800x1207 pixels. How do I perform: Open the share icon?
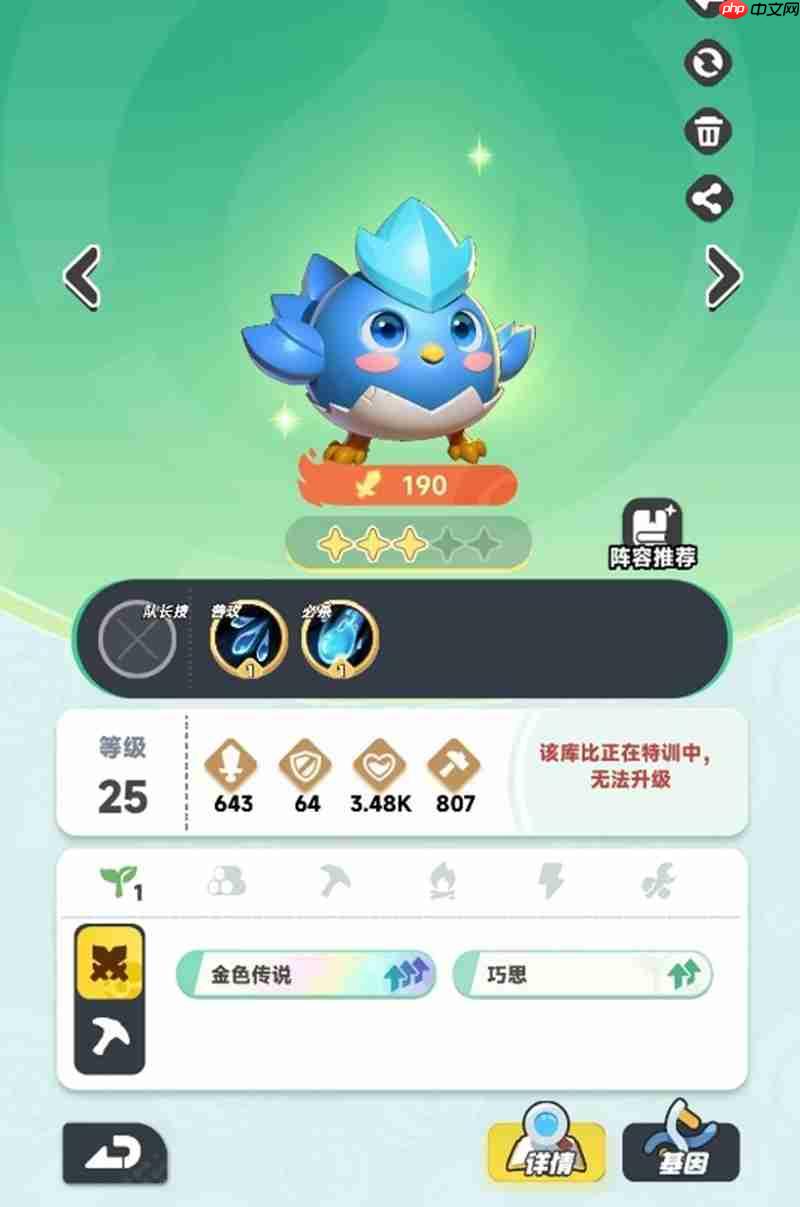(708, 198)
